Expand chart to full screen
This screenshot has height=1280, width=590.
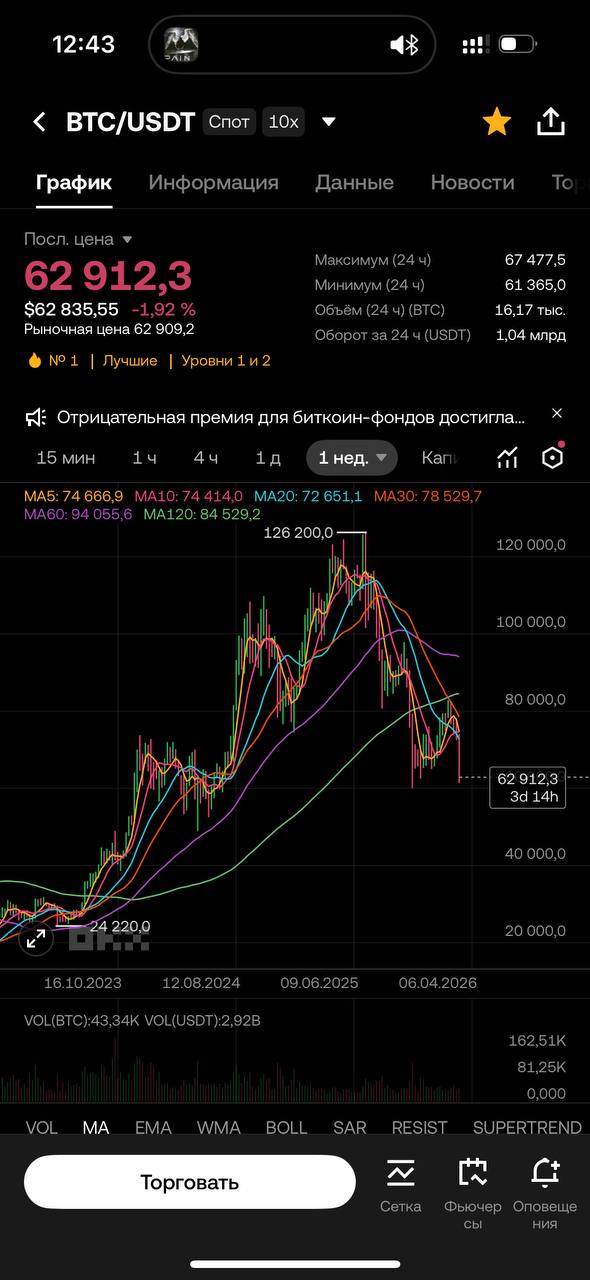(x=36, y=938)
